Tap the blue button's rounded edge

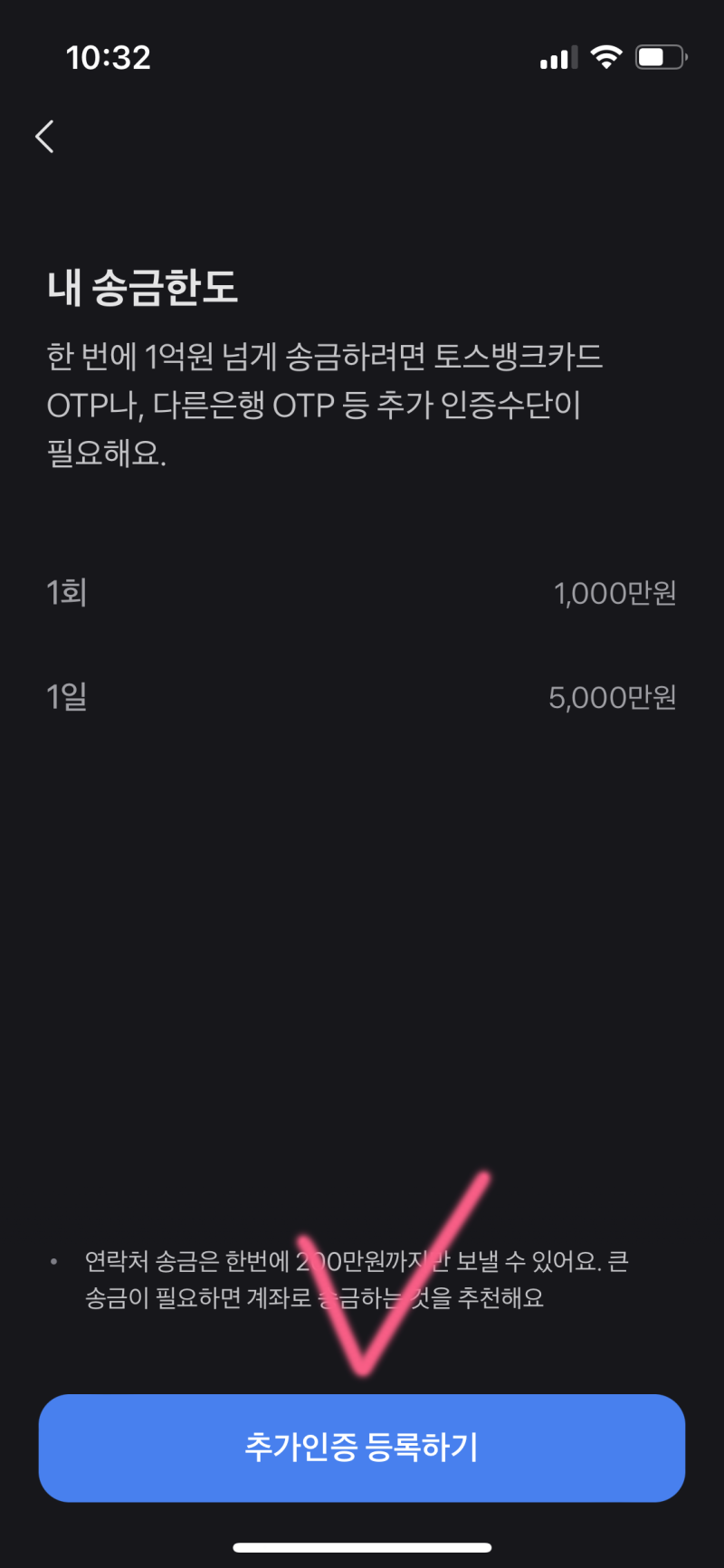coord(54,1448)
